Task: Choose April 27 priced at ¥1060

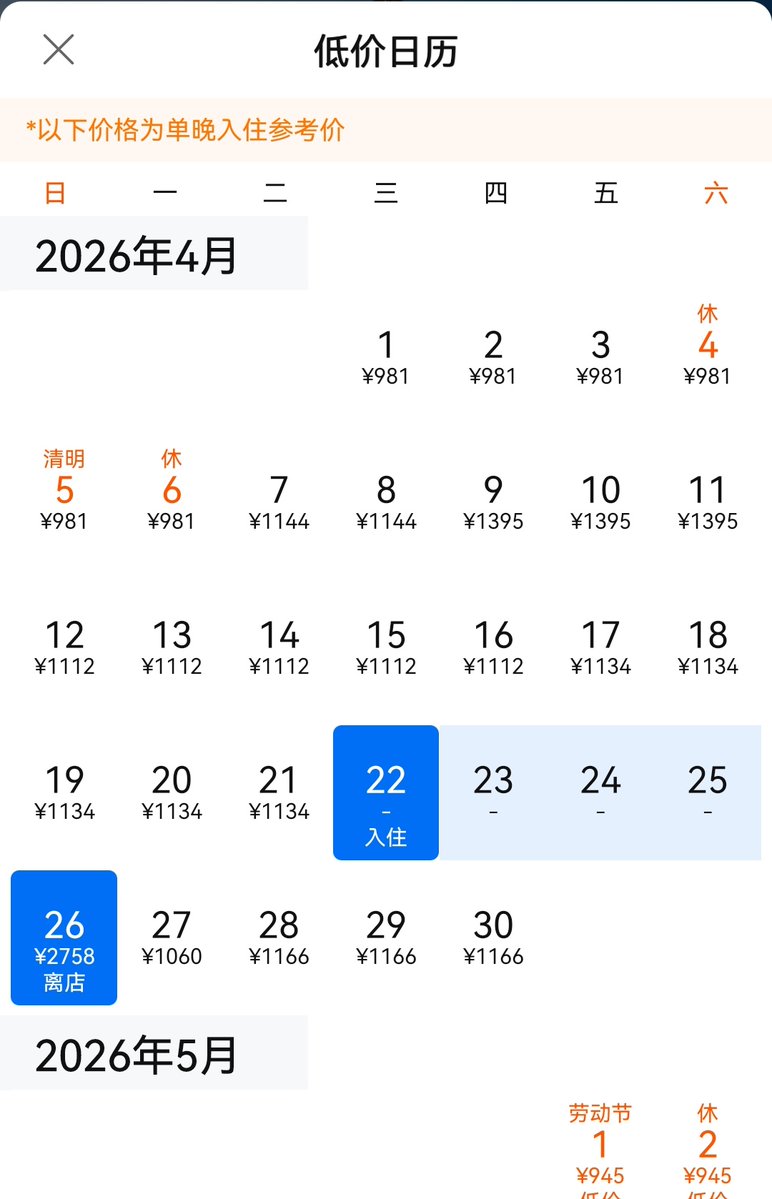Action: click(172, 937)
